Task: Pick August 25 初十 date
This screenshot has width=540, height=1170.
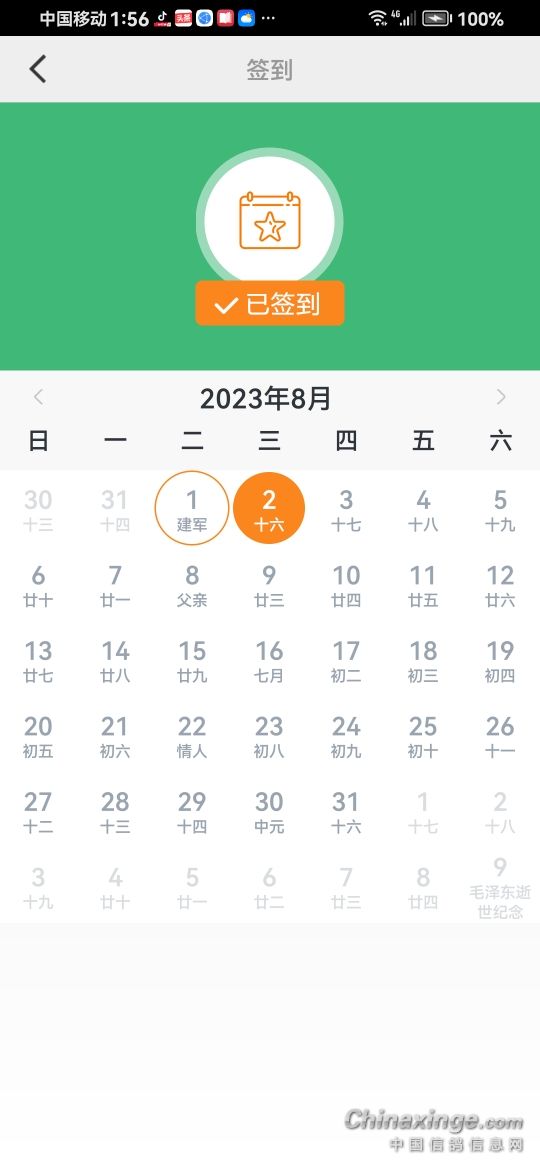Action: 423,736
